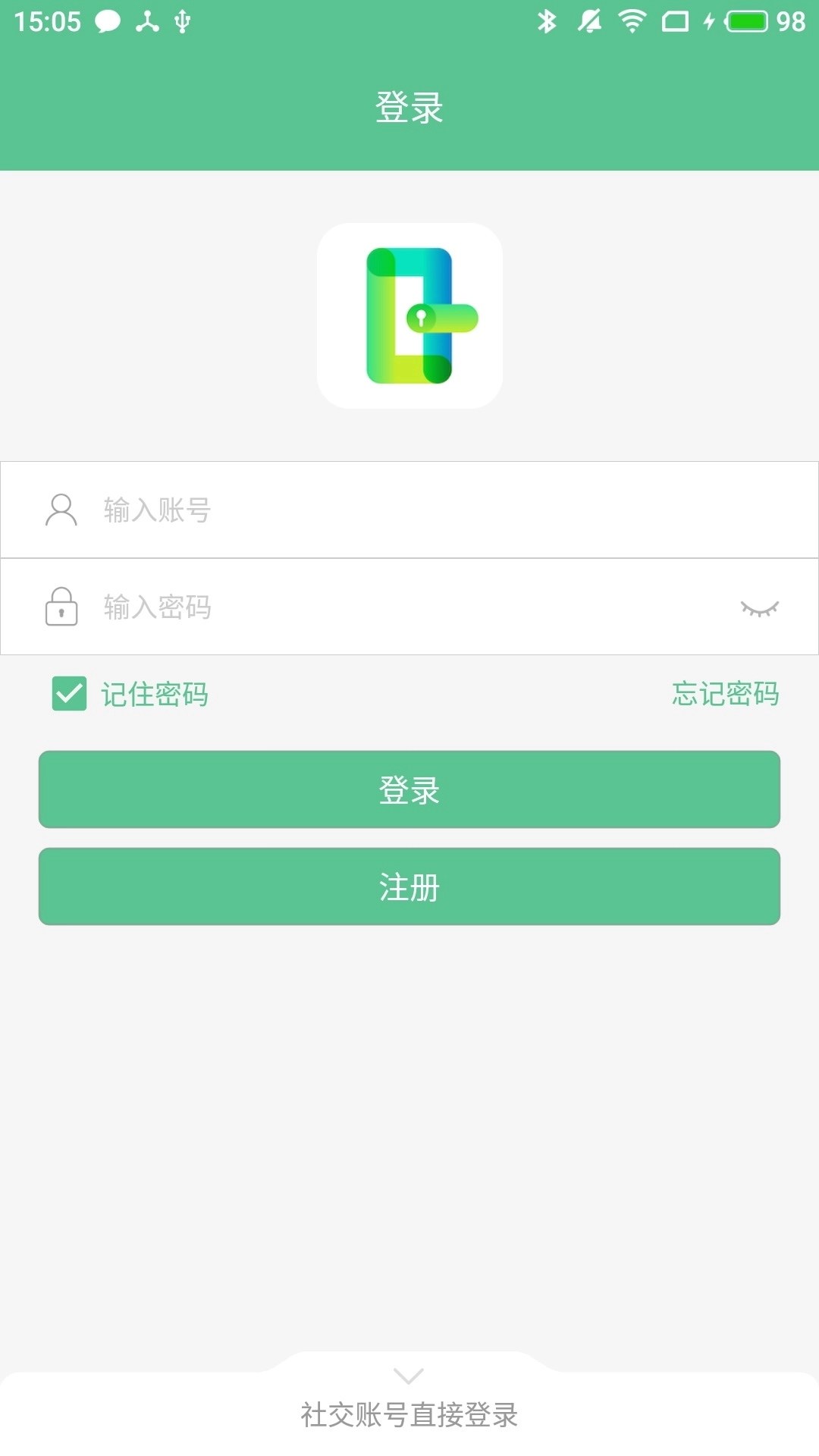Tap the battery level indicator
819x1456 pixels.
[x=747, y=20]
